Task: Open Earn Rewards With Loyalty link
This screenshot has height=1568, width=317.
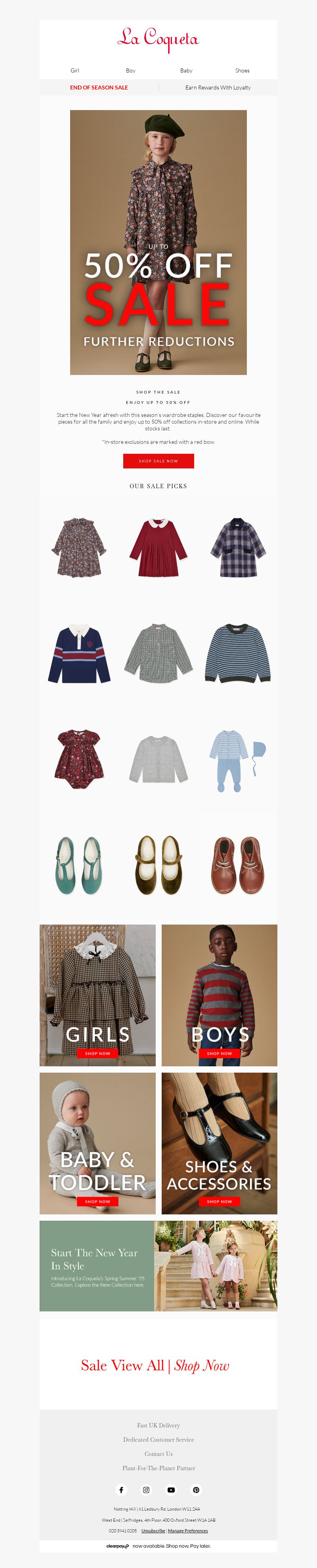Action: coord(218,88)
